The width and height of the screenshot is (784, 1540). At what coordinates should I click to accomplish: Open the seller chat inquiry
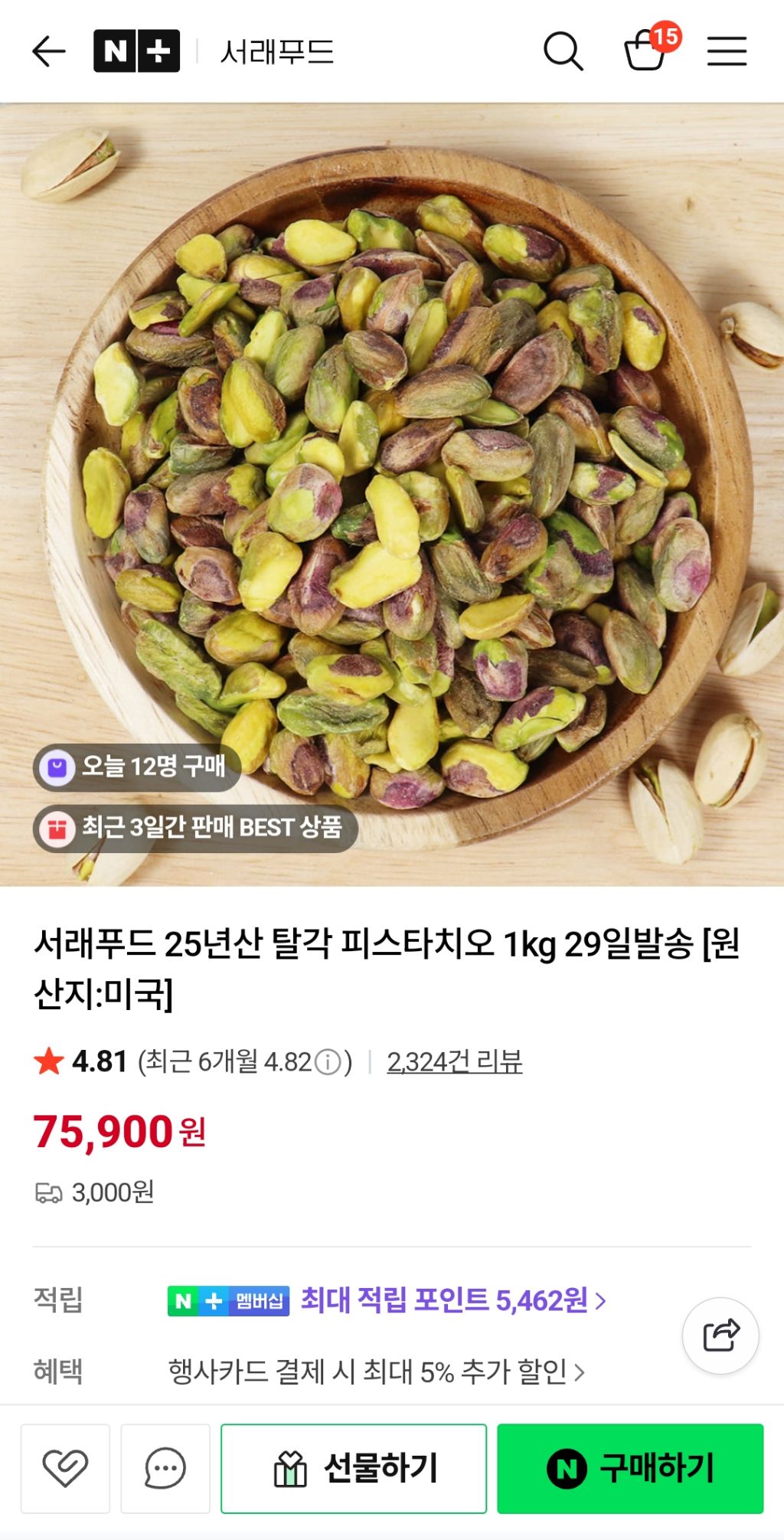click(x=165, y=1468)
